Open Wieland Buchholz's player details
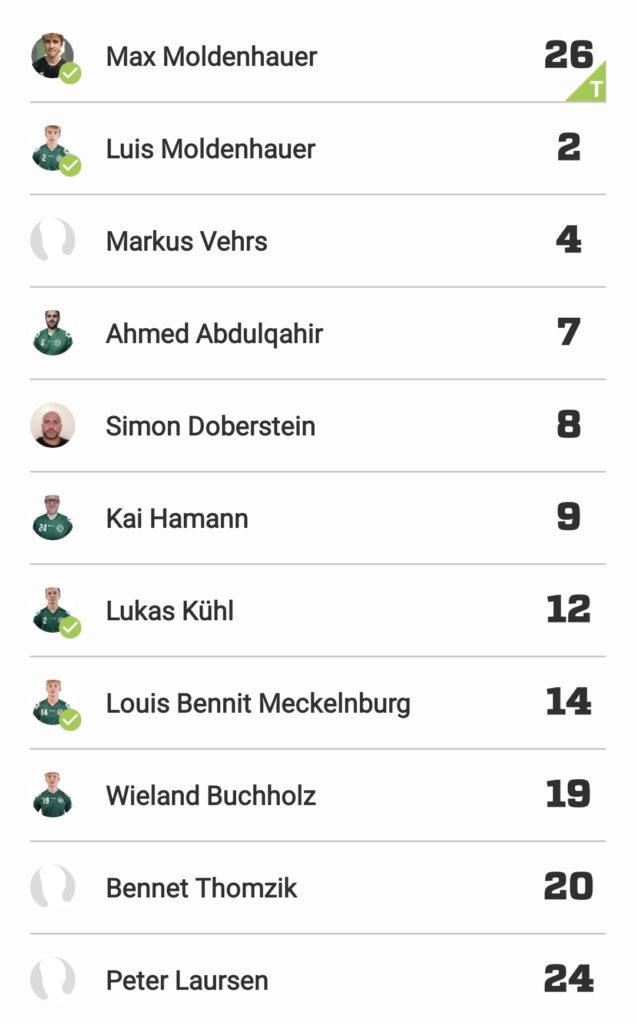The height and width of the screenshot is (1024, 636). [211, 796]
